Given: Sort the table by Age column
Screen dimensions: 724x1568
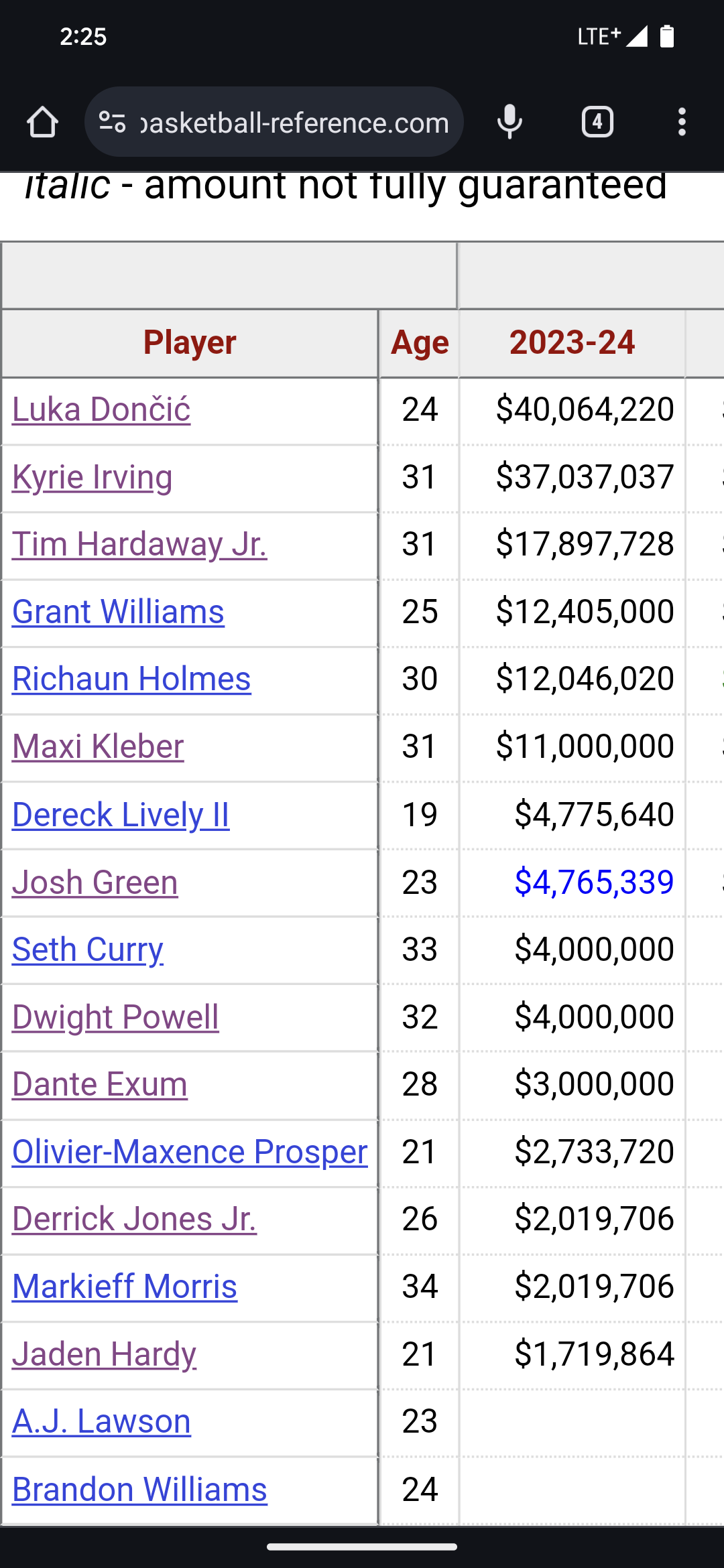Looking at the screenshot, I should point(420,342).
